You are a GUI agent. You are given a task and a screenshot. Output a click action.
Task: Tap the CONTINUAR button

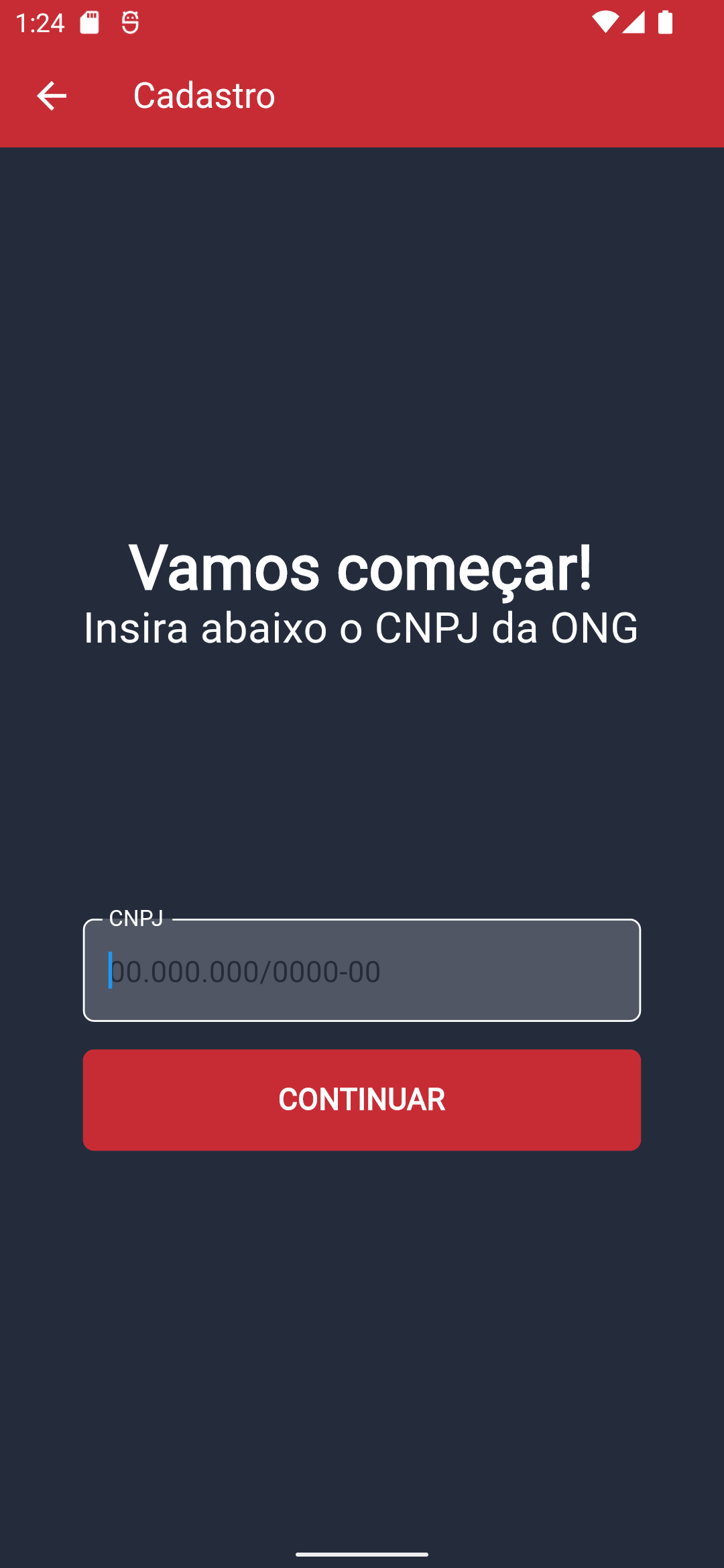[x=361, y=1100]
